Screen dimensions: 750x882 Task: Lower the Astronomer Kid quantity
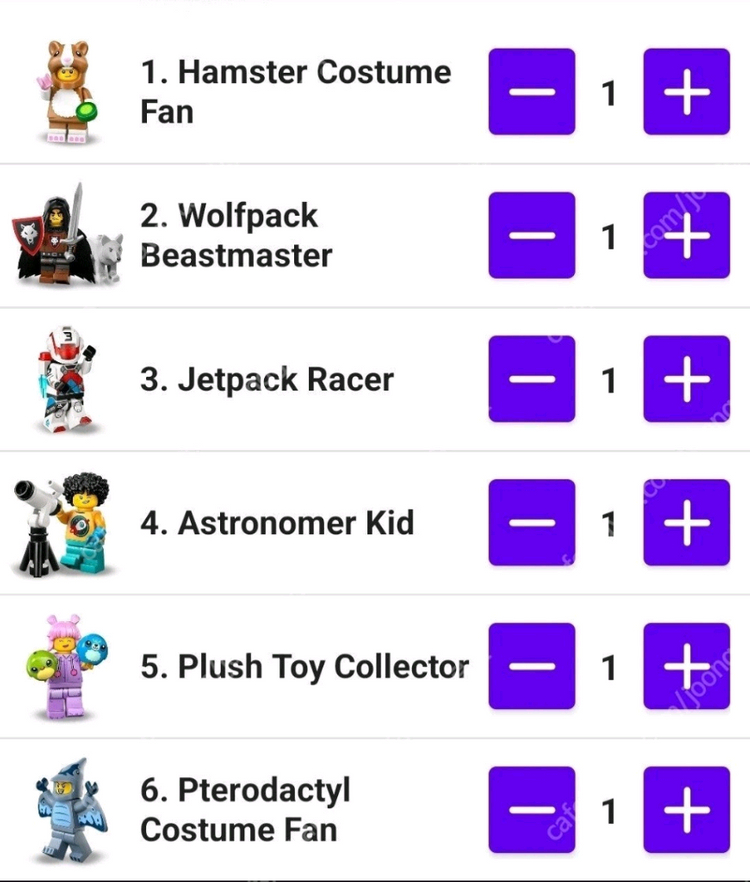pos(532,523)
